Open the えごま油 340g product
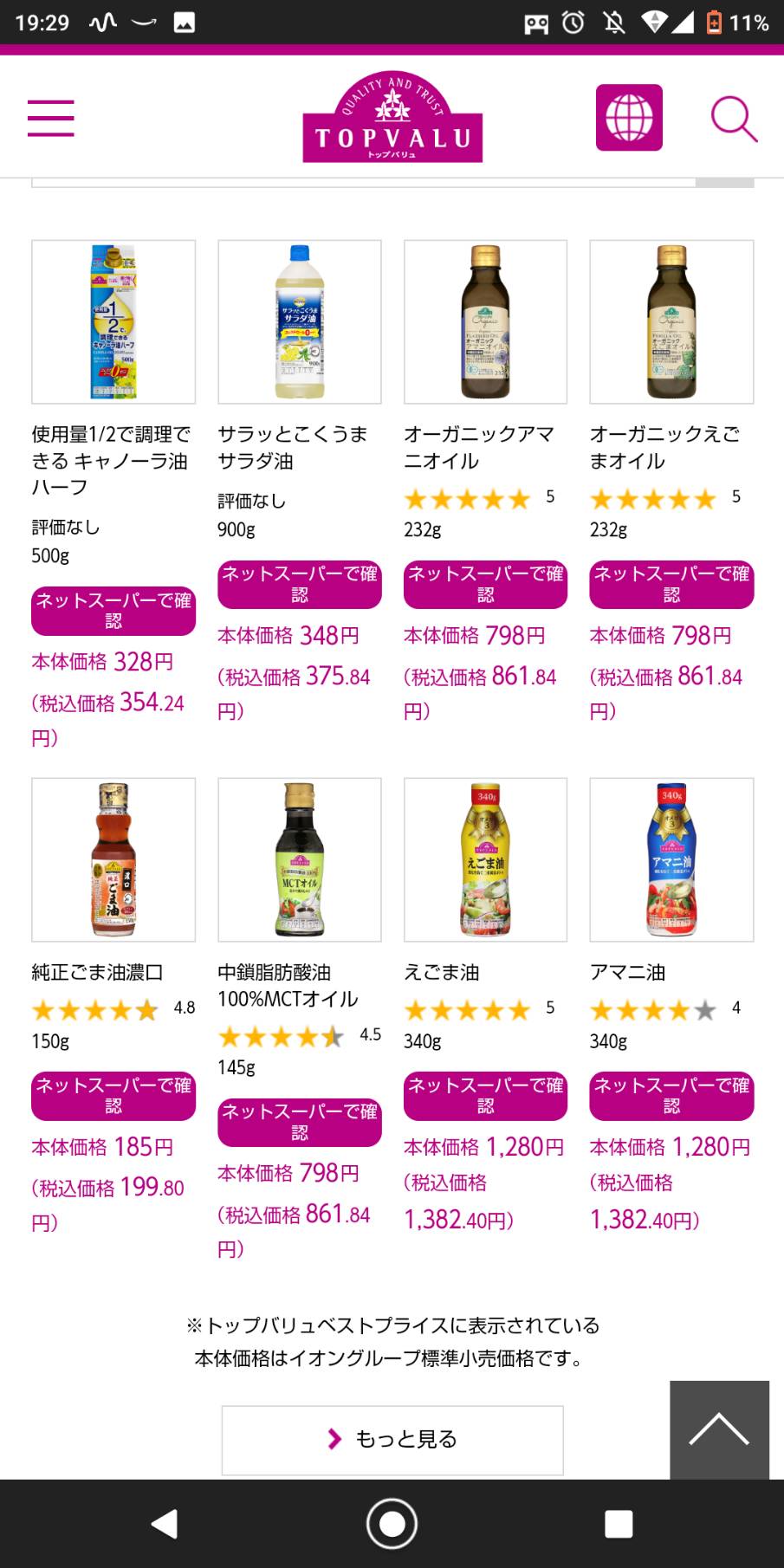The image size is (784, 1568). [x=485, y=859]
